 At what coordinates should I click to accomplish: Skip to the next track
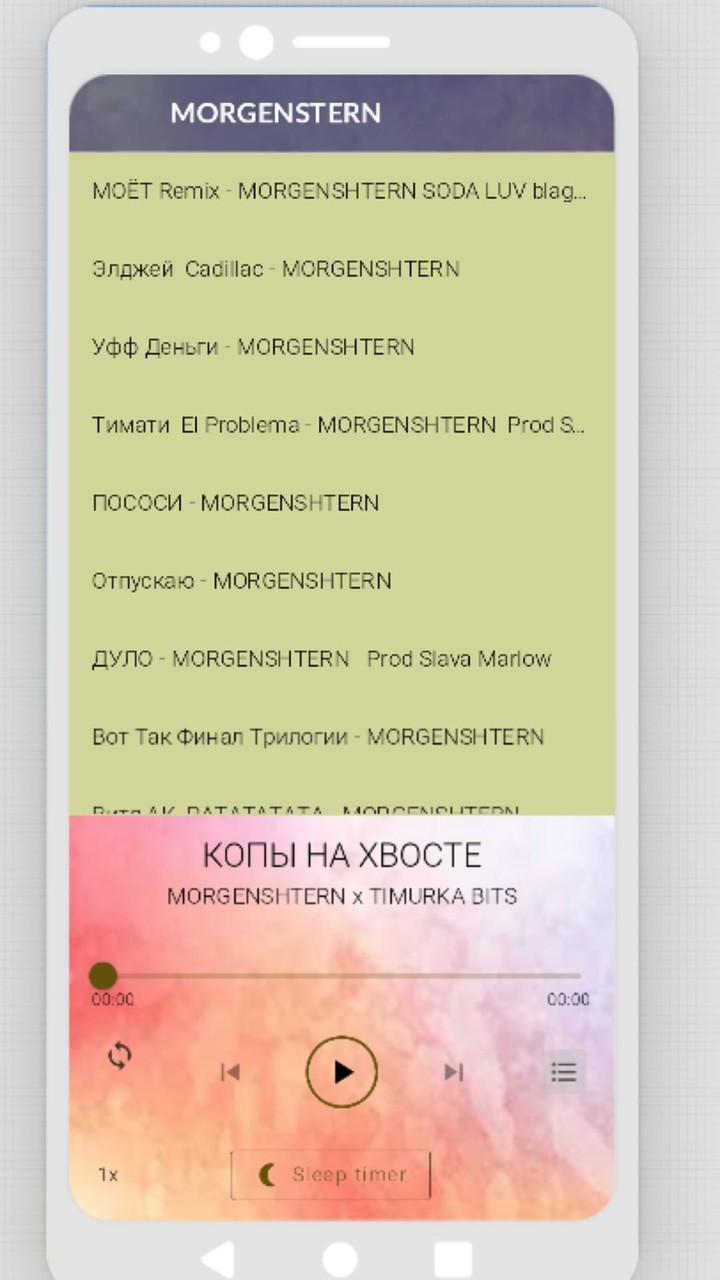click(x=453, y=1071)
